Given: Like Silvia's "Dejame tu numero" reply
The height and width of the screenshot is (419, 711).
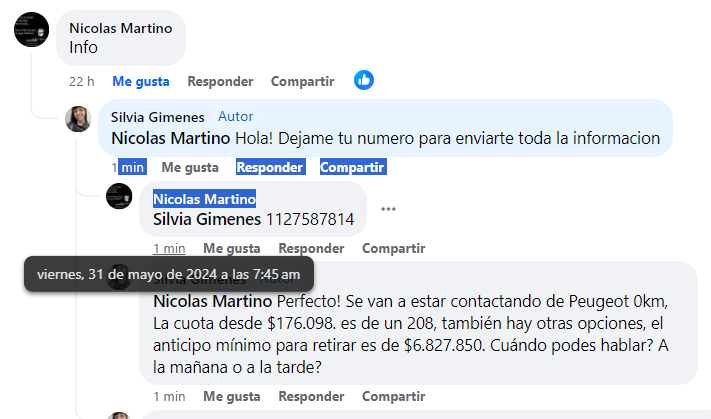Looking at the screenshot, I should click(190, 167).
